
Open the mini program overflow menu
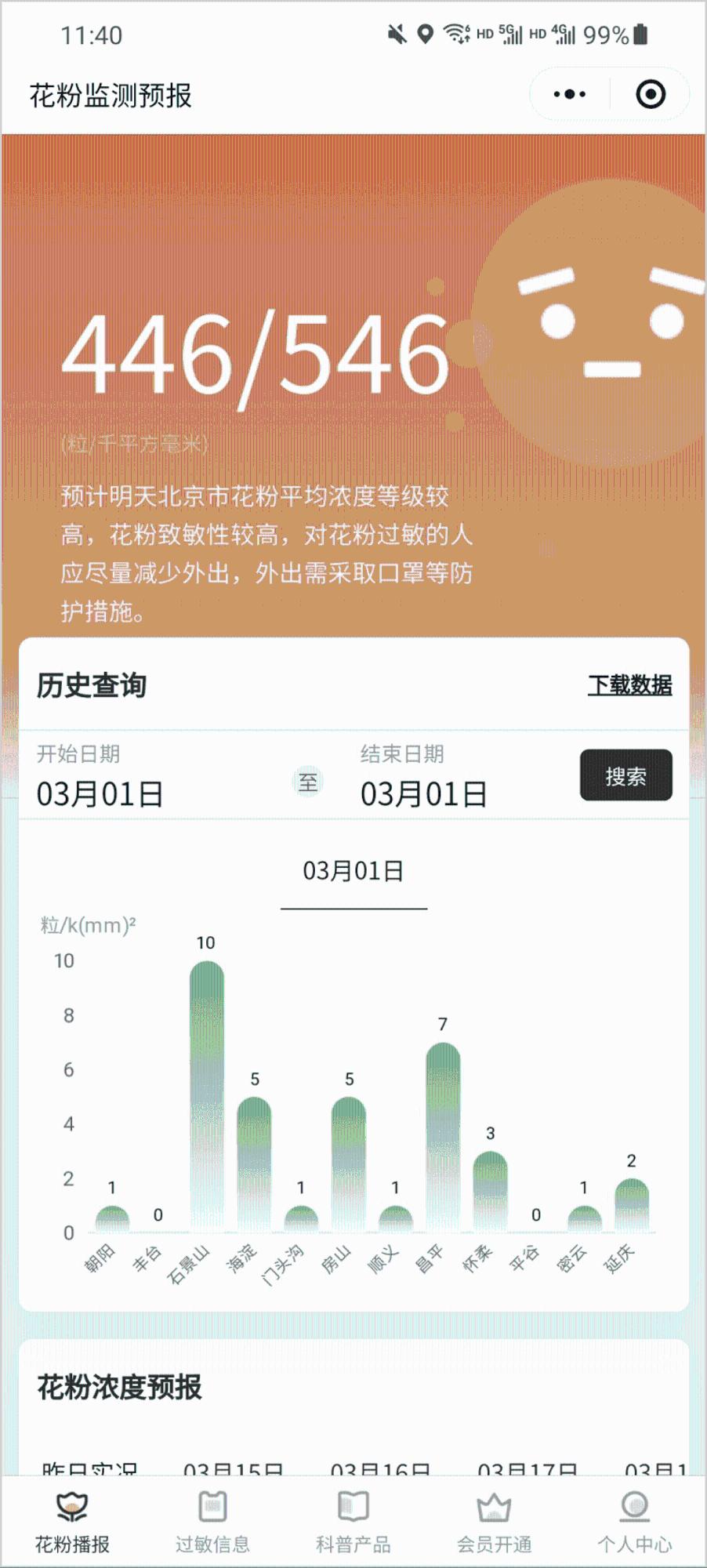[569, 94]
